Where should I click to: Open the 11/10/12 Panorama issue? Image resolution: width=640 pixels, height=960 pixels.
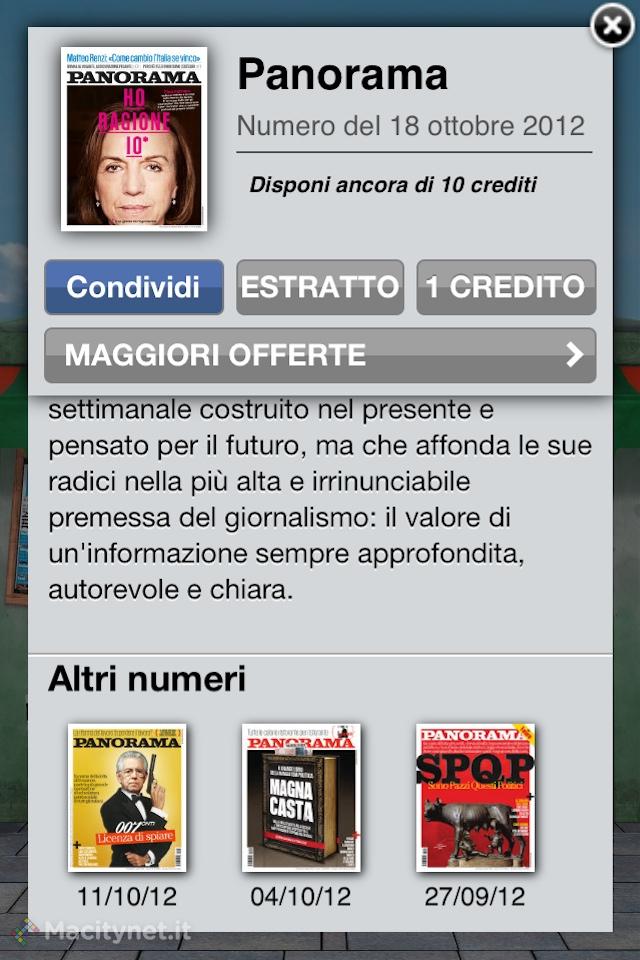127,797
